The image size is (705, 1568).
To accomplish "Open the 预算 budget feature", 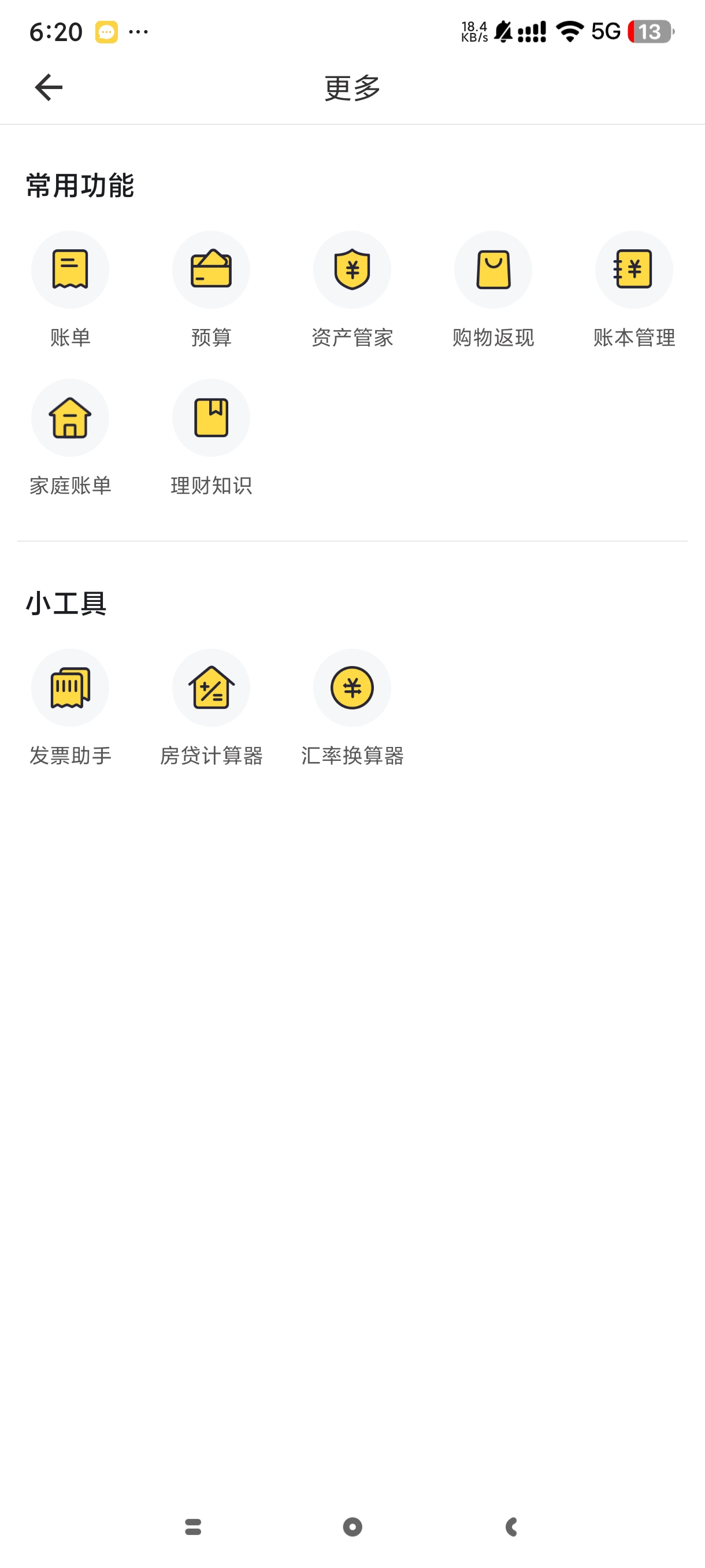I will point(211,269).
